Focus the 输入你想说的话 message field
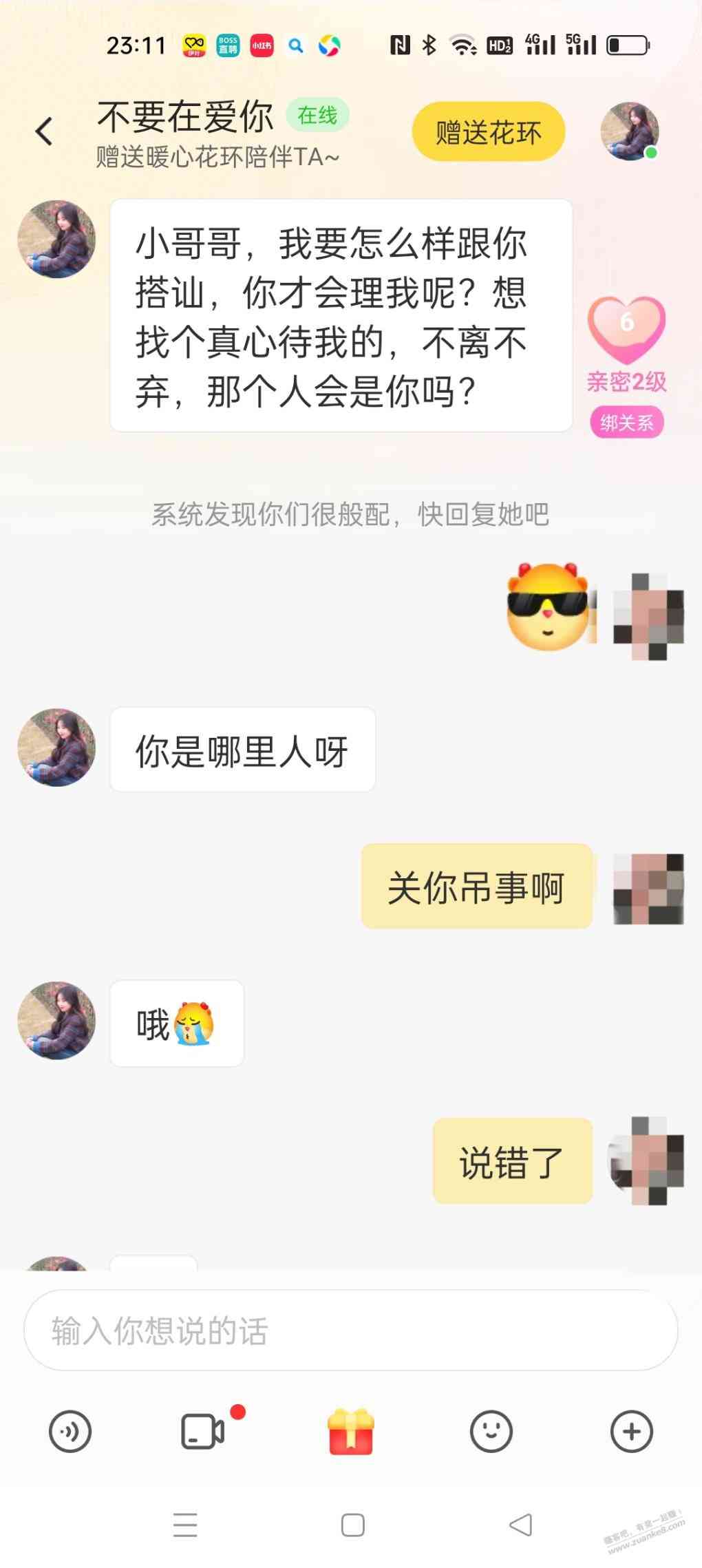This screenshot has width=702, height=1568. [x=351, y=1330]
